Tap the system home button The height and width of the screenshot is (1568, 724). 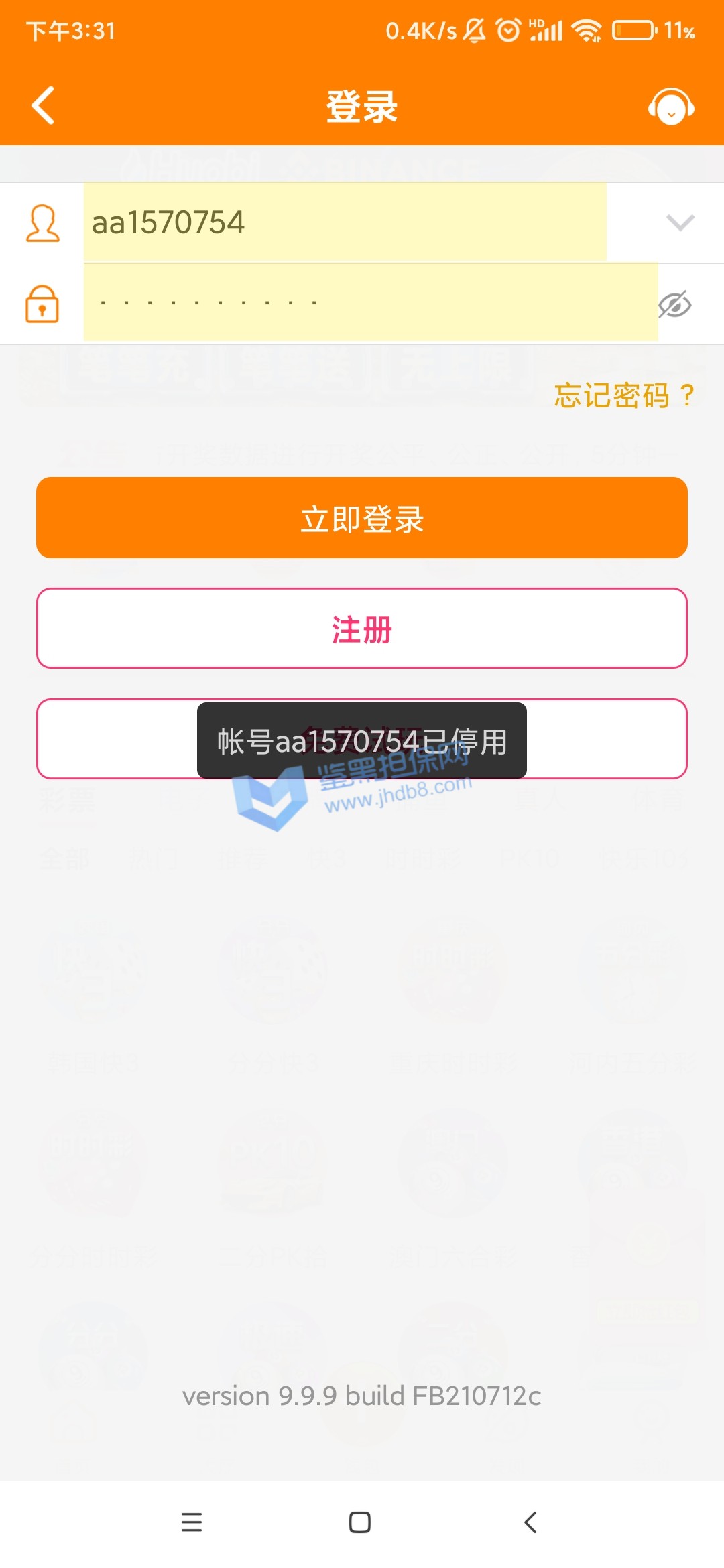(x=360, y=1522)
